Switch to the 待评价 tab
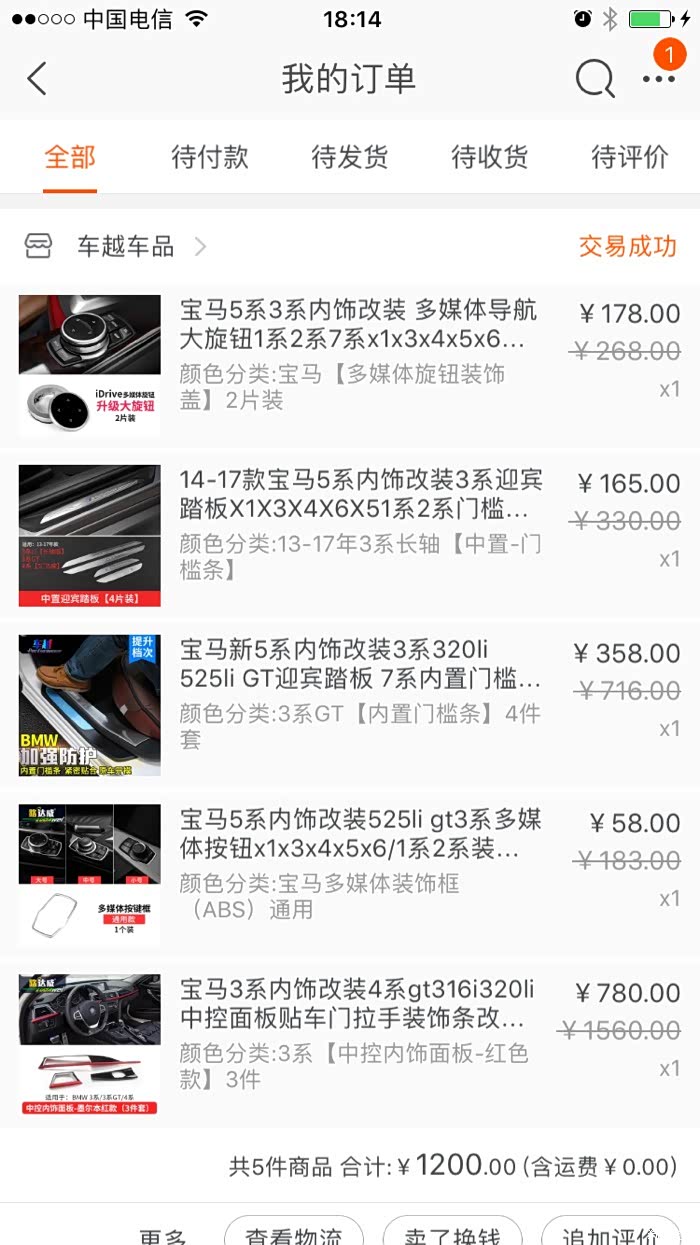This screenshot has height=1245, width=700. (x=630, y=157)
